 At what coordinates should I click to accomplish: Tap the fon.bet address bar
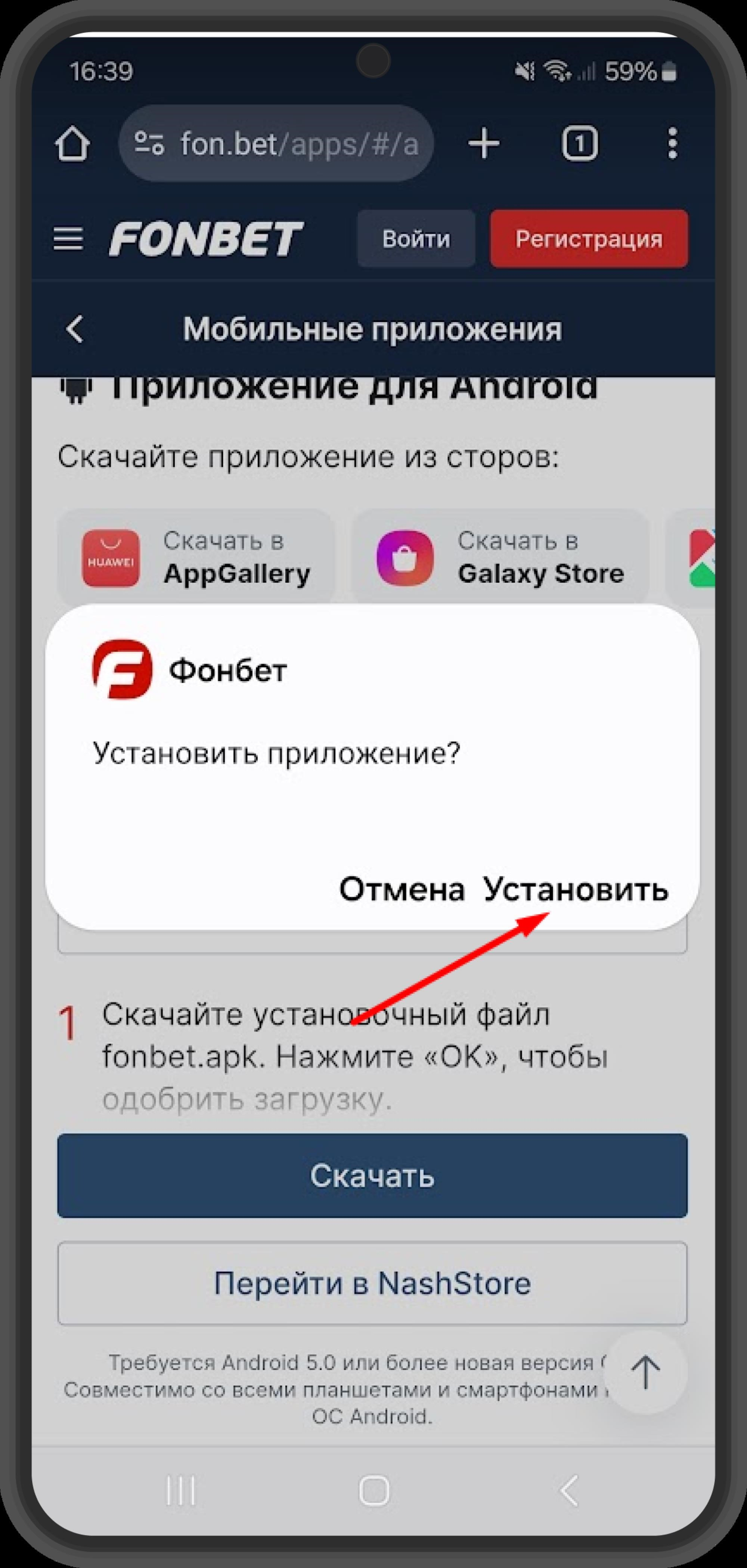276,144
